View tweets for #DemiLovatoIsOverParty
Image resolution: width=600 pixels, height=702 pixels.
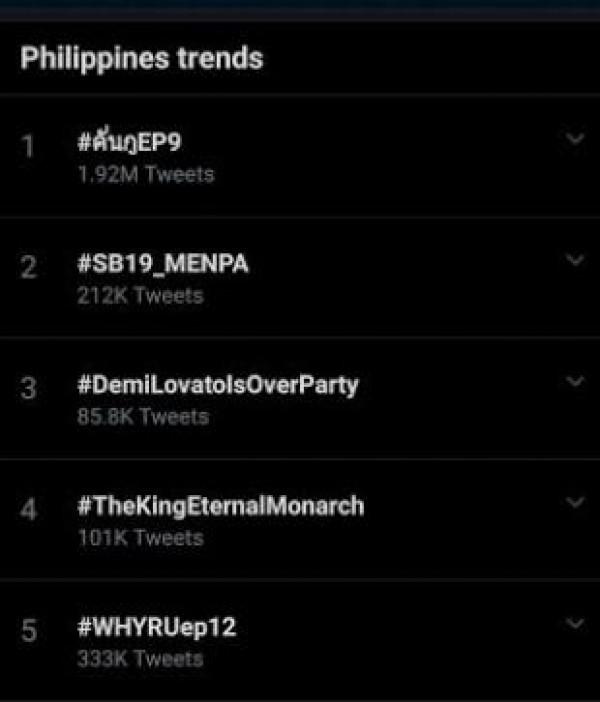tap(217, 385)
